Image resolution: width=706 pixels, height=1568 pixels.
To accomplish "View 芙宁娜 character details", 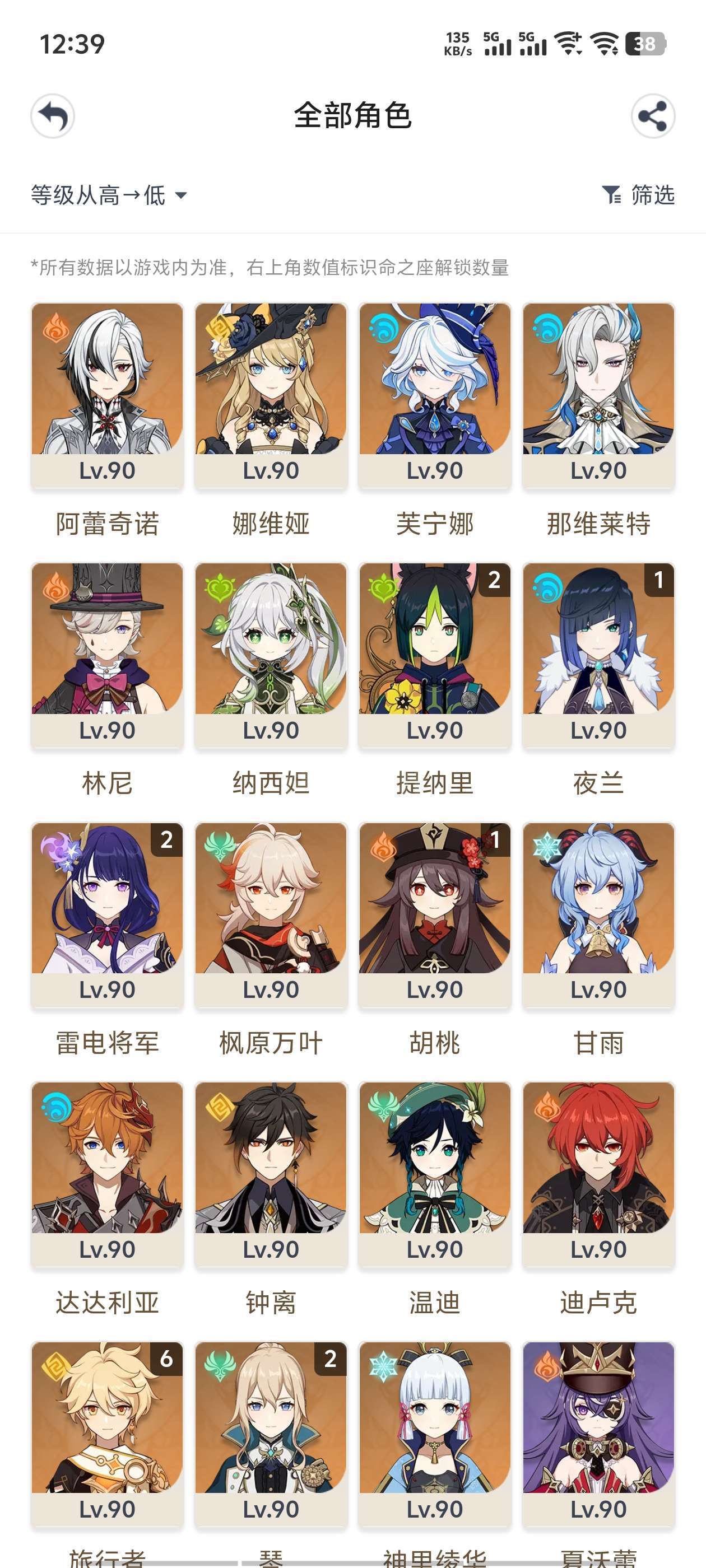I will pos(435,396).
